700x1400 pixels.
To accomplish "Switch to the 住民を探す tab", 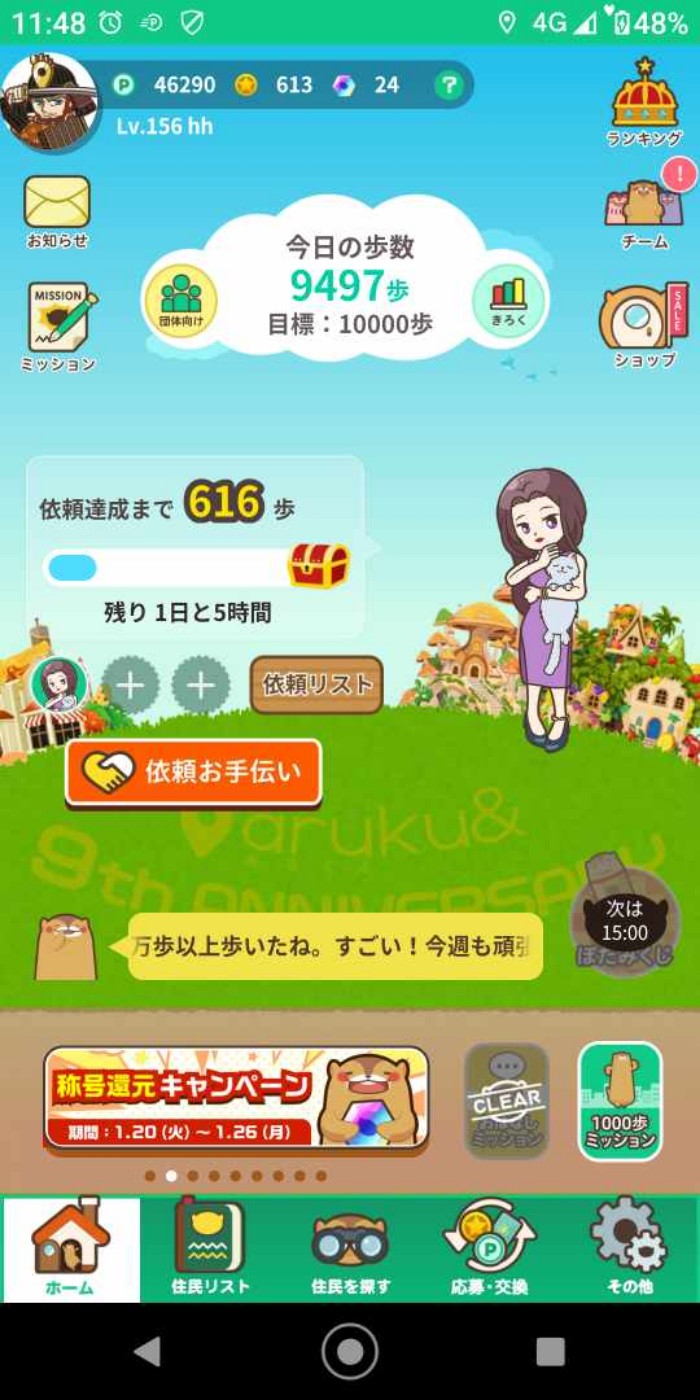I will pyautogui.click(x=350, y=1248).
